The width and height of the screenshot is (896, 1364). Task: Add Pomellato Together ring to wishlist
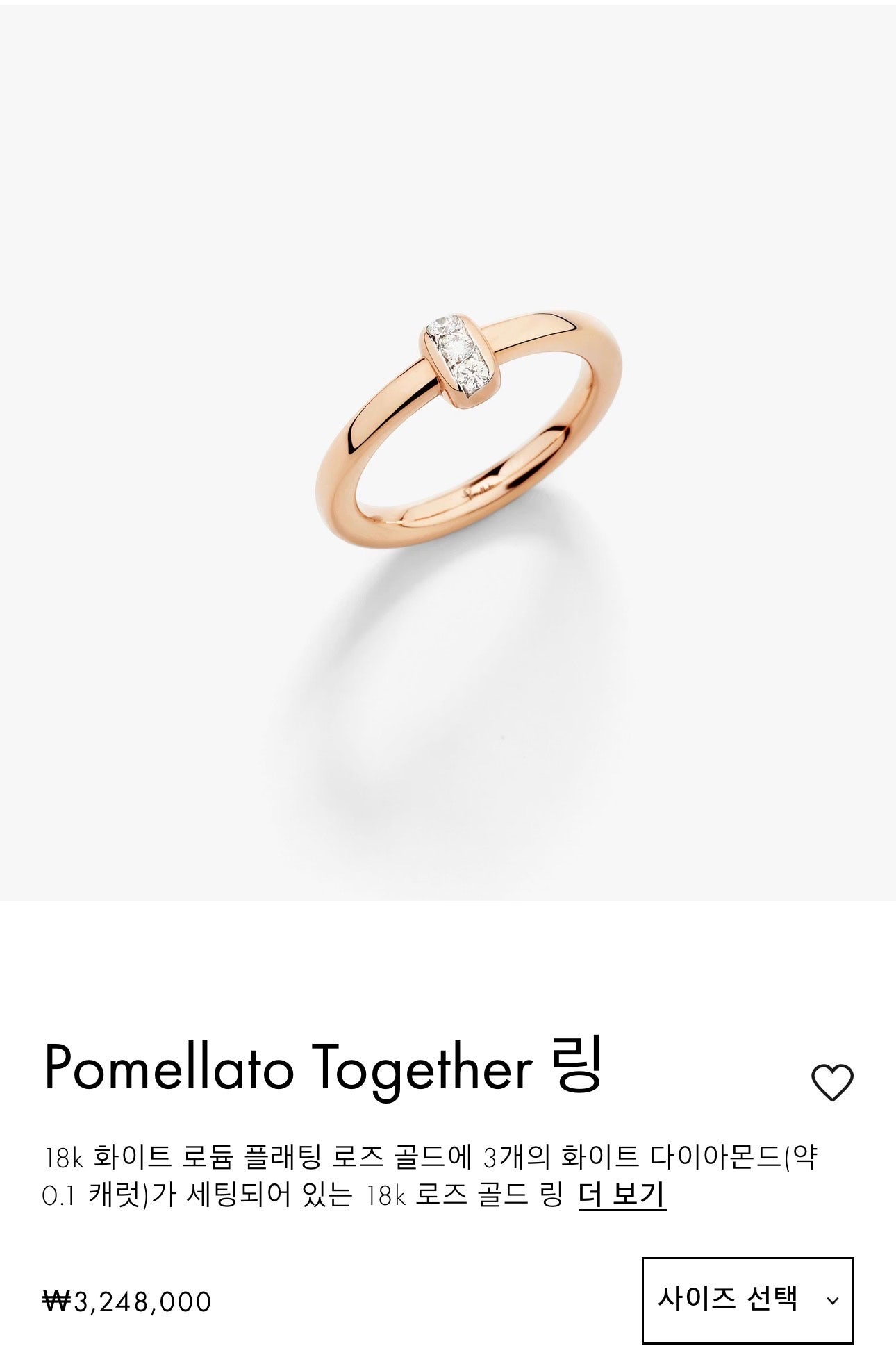coord(831,1082)
